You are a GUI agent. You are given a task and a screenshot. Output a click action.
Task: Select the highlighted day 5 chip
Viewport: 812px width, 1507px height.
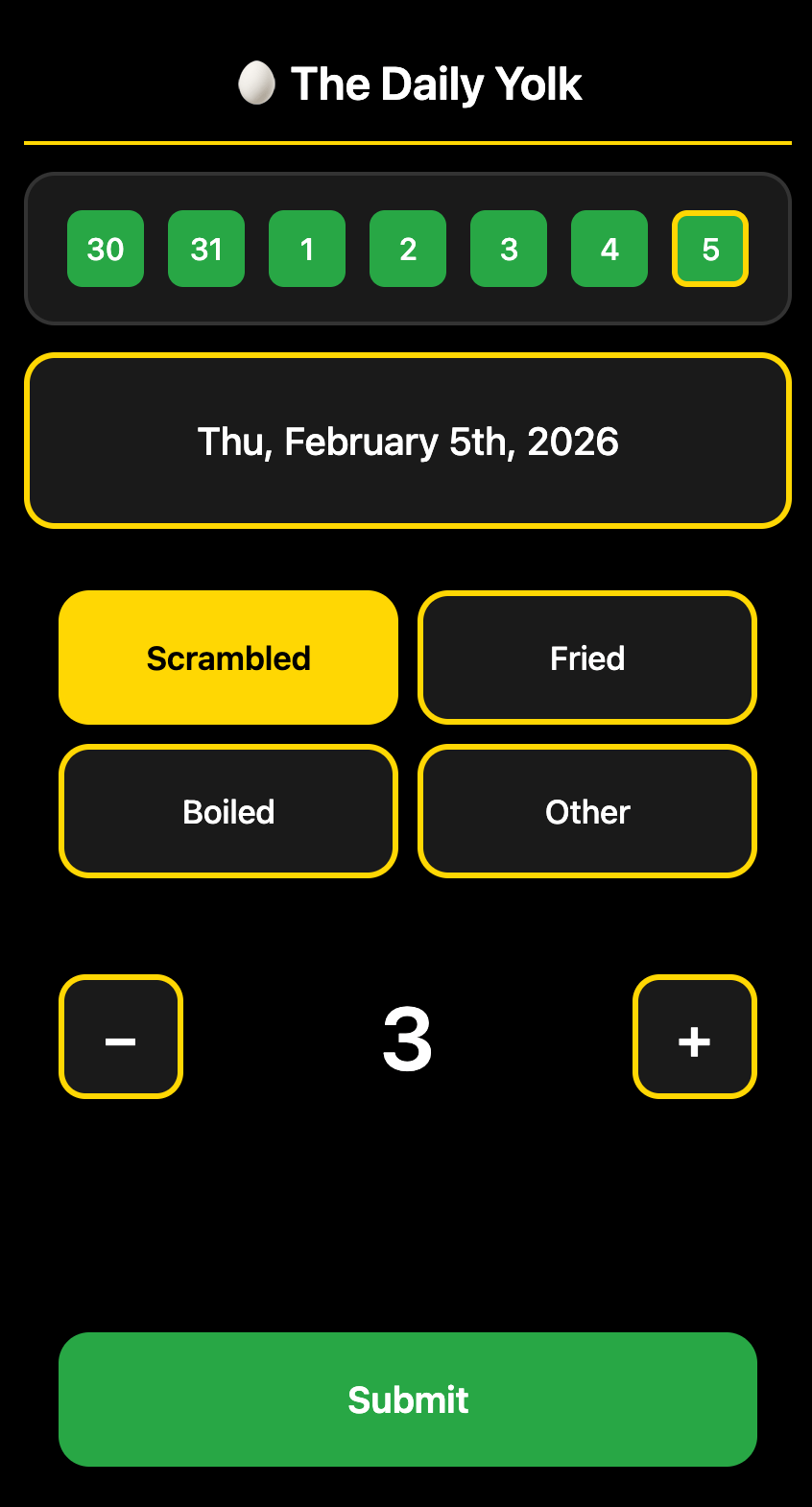click(710, 249)
